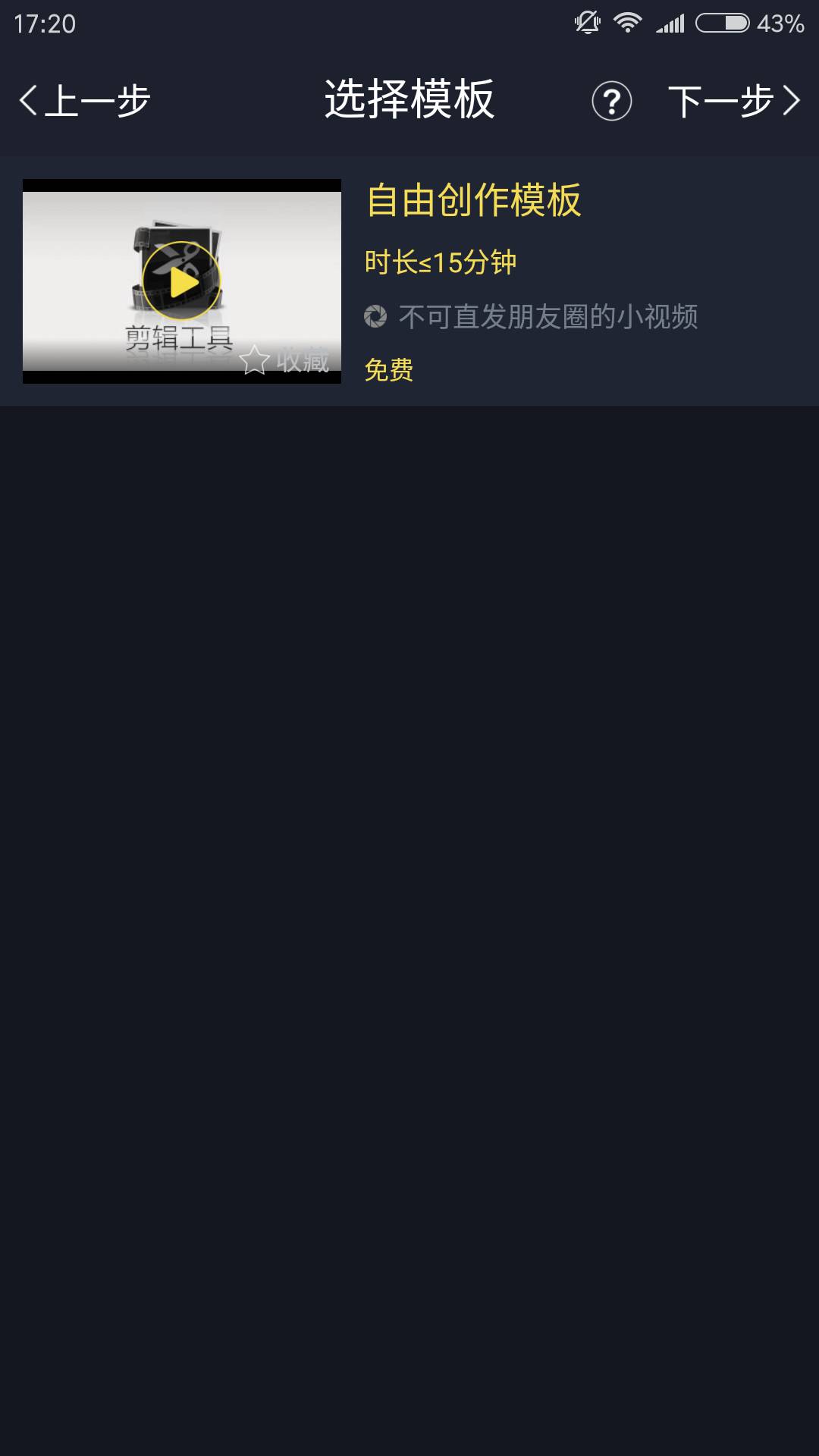Toggle the 收藏 favorite star on the template

256,358
